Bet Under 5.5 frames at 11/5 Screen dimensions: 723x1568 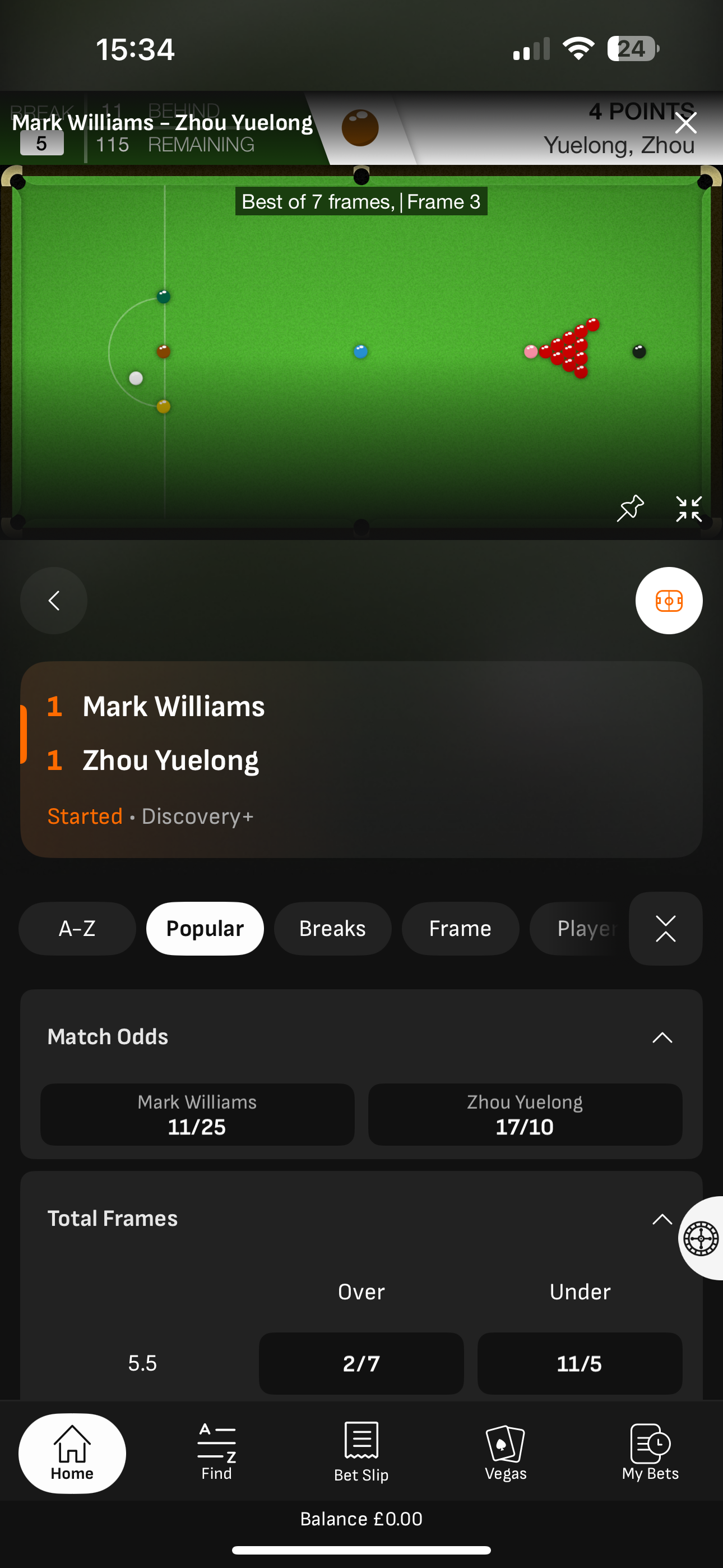point(579,1363)
